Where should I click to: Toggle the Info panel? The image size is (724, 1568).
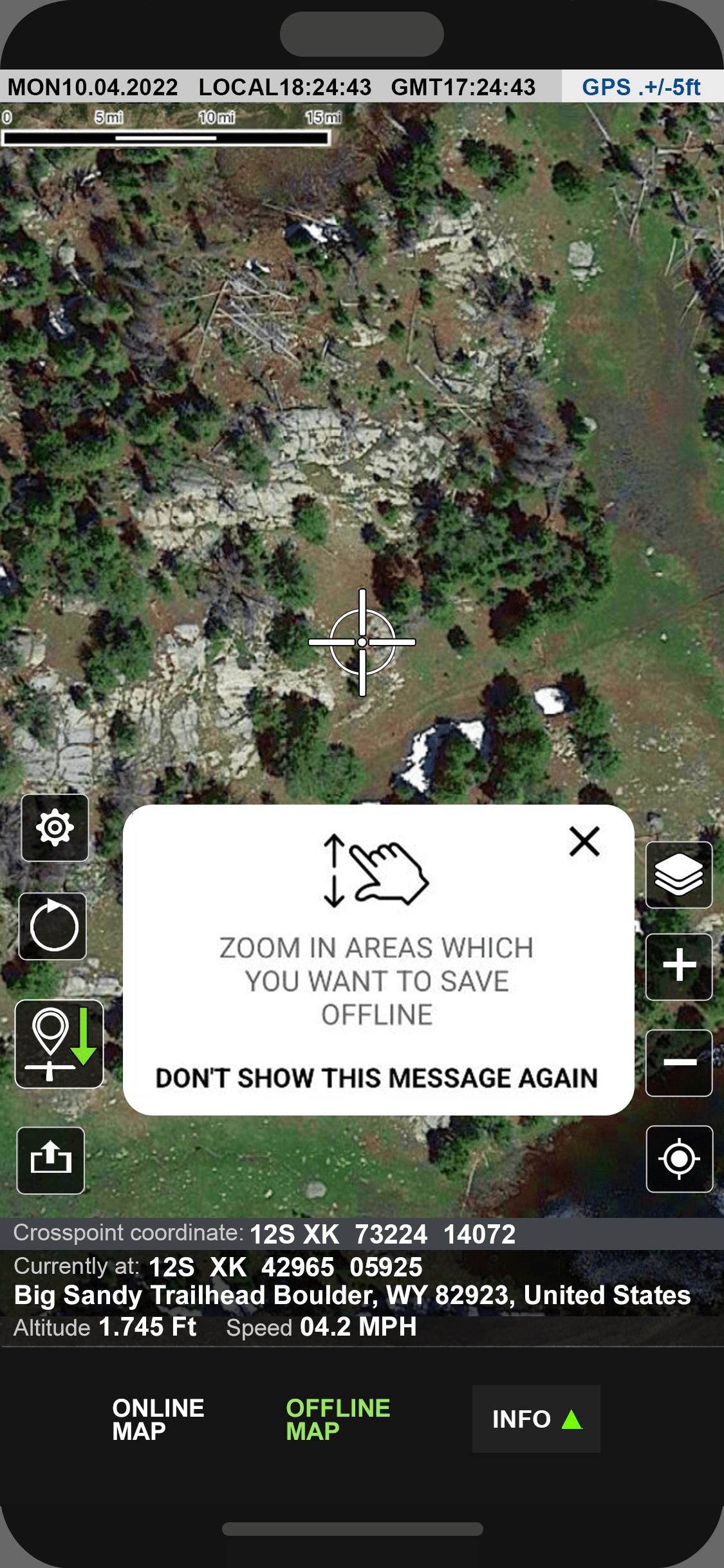[536, 1419]
